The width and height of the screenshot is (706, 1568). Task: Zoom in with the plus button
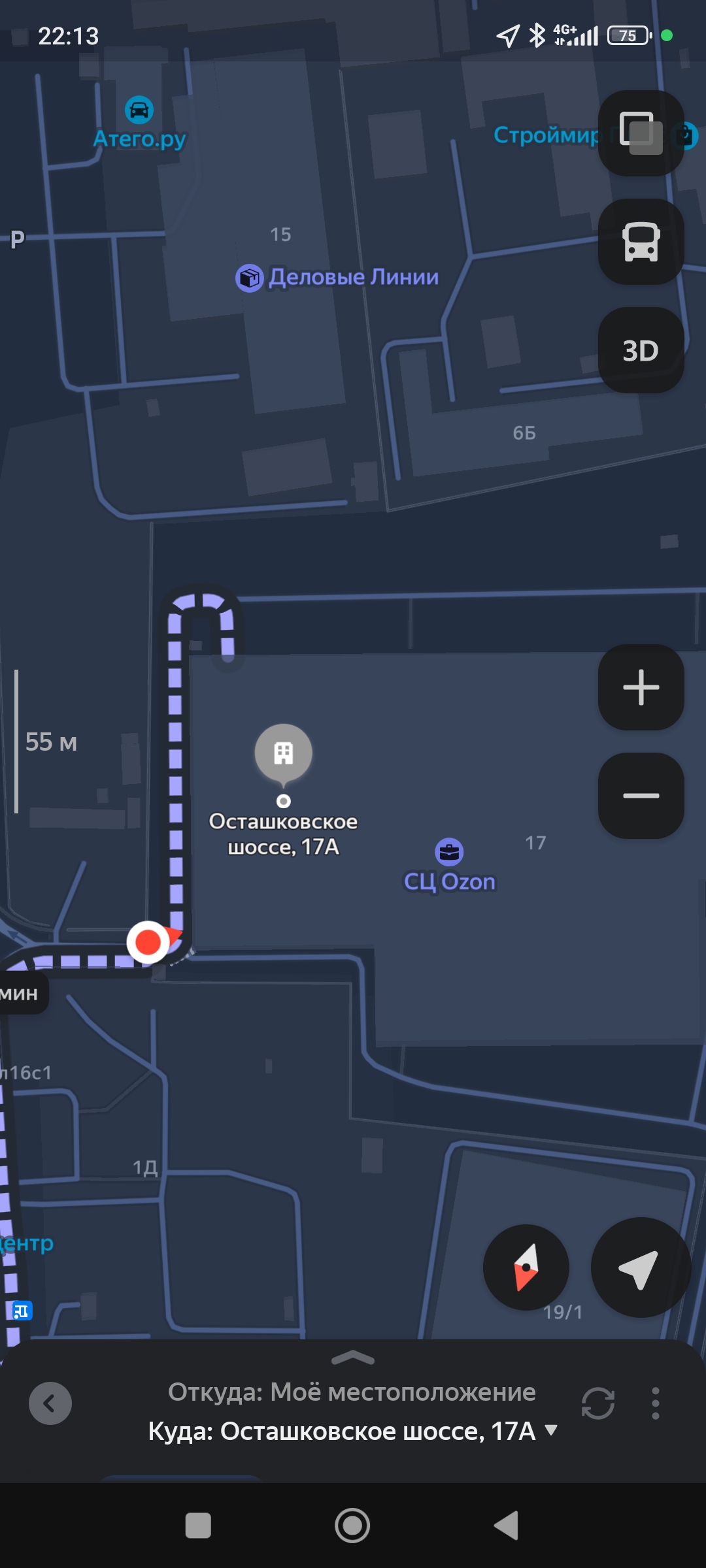pyautogui.click(x=641, y=687)
